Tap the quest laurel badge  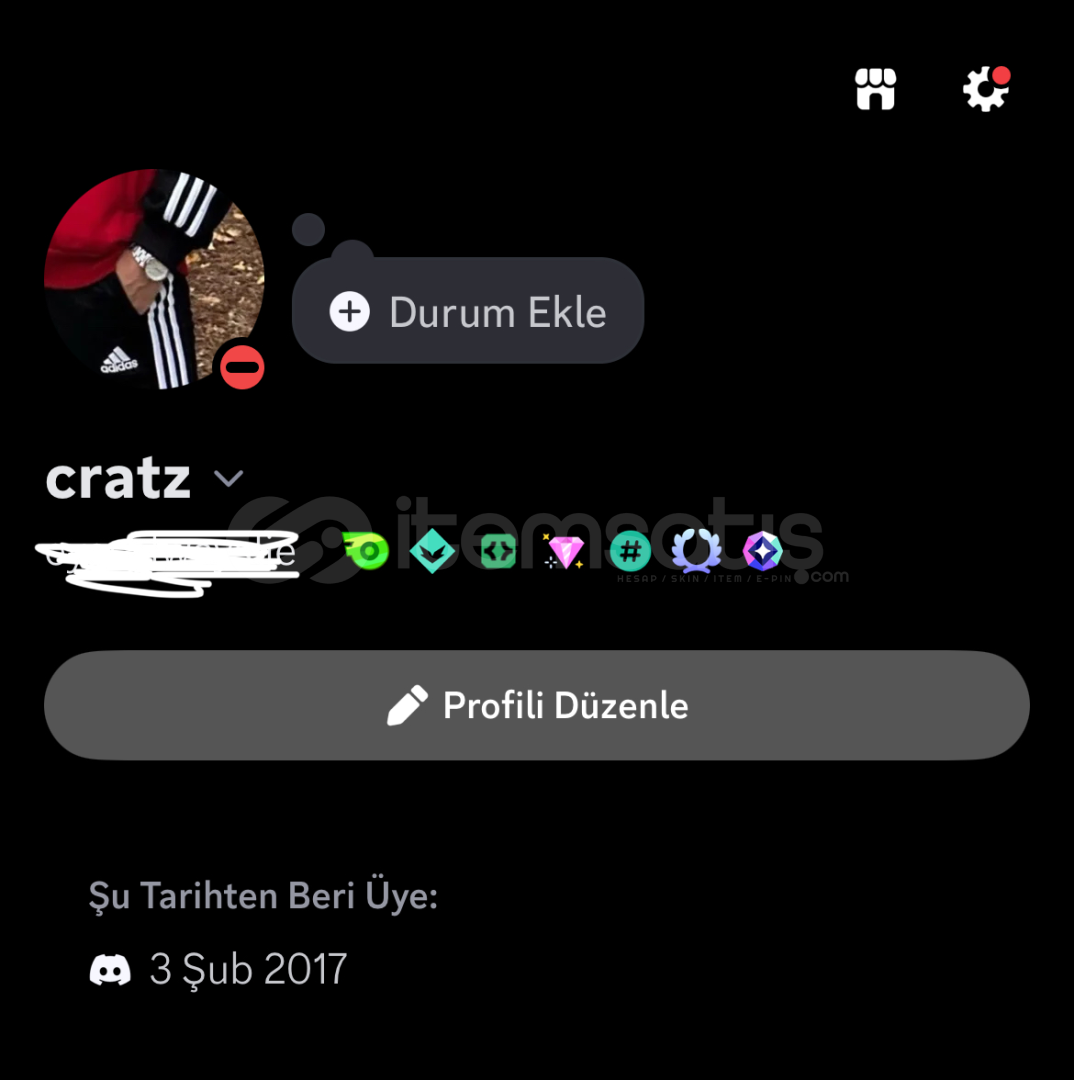(x=697, y=551)
